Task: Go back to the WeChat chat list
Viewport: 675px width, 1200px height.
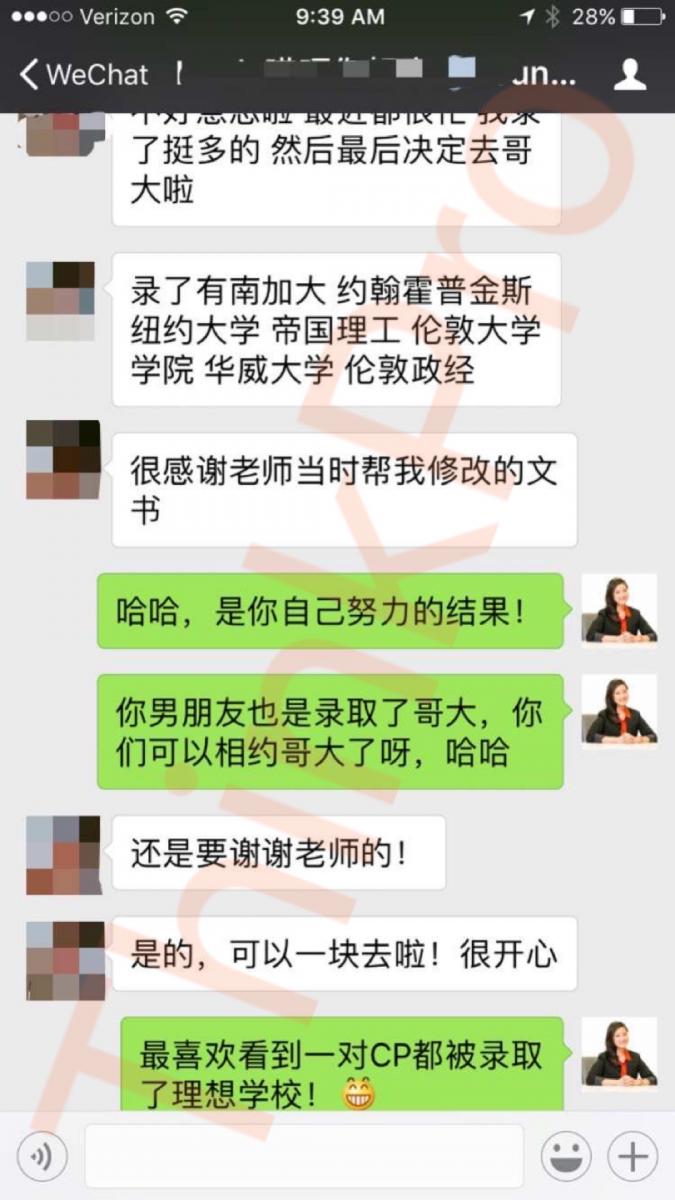Action: [x=82, y=74]
